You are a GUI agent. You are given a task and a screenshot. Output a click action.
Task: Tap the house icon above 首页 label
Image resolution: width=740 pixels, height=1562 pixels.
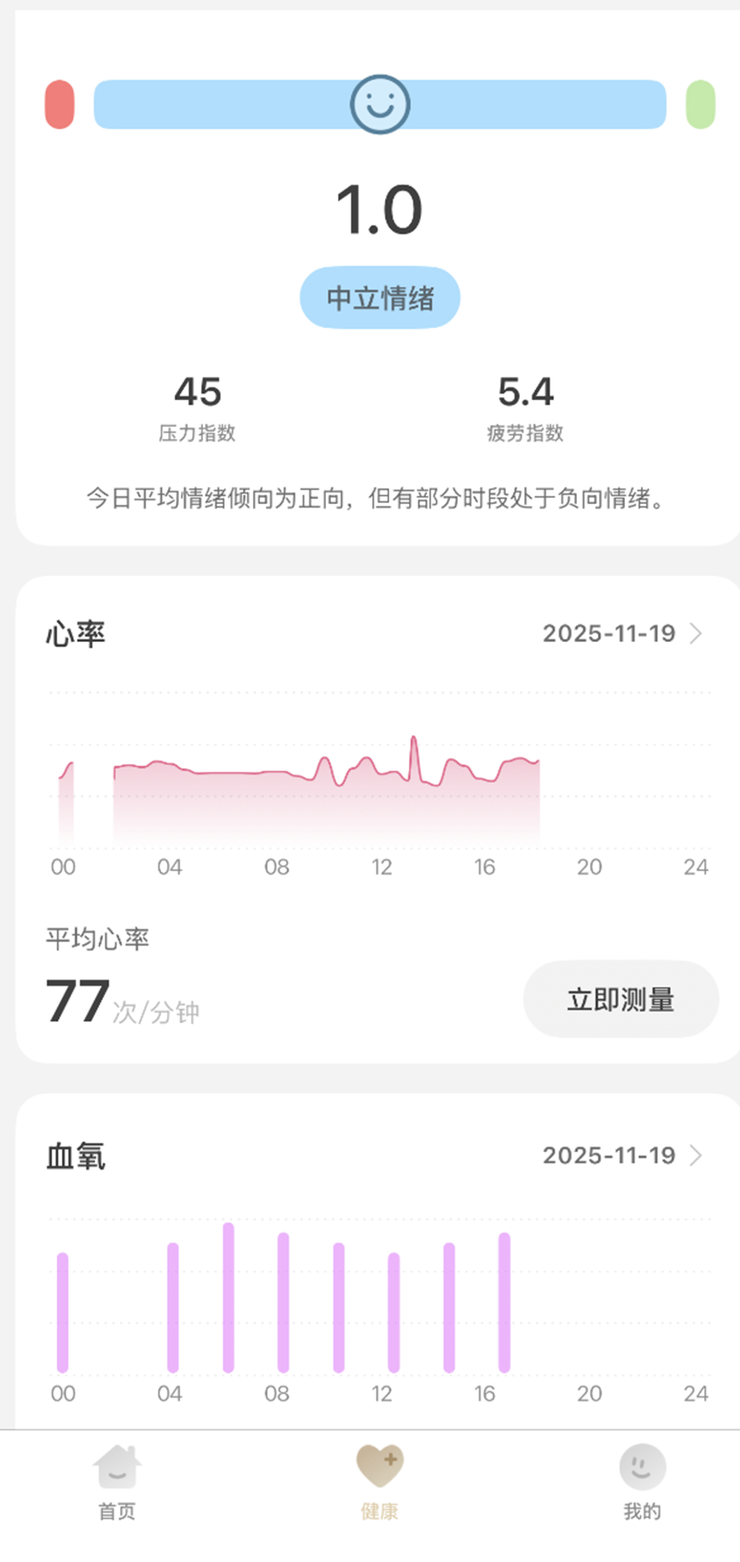point(117,1463)
